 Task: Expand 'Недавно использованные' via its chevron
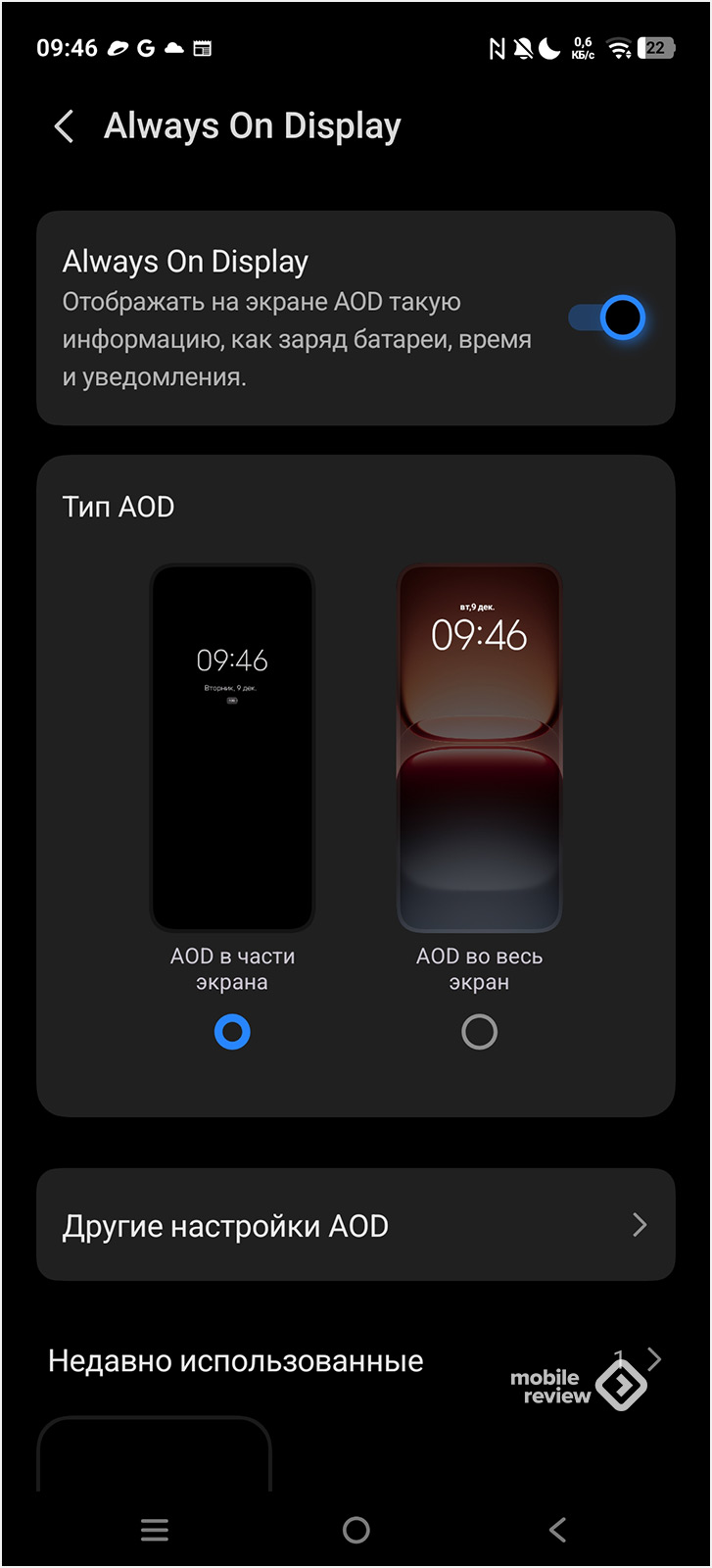pyautogui.click(x=654, y=1358)
